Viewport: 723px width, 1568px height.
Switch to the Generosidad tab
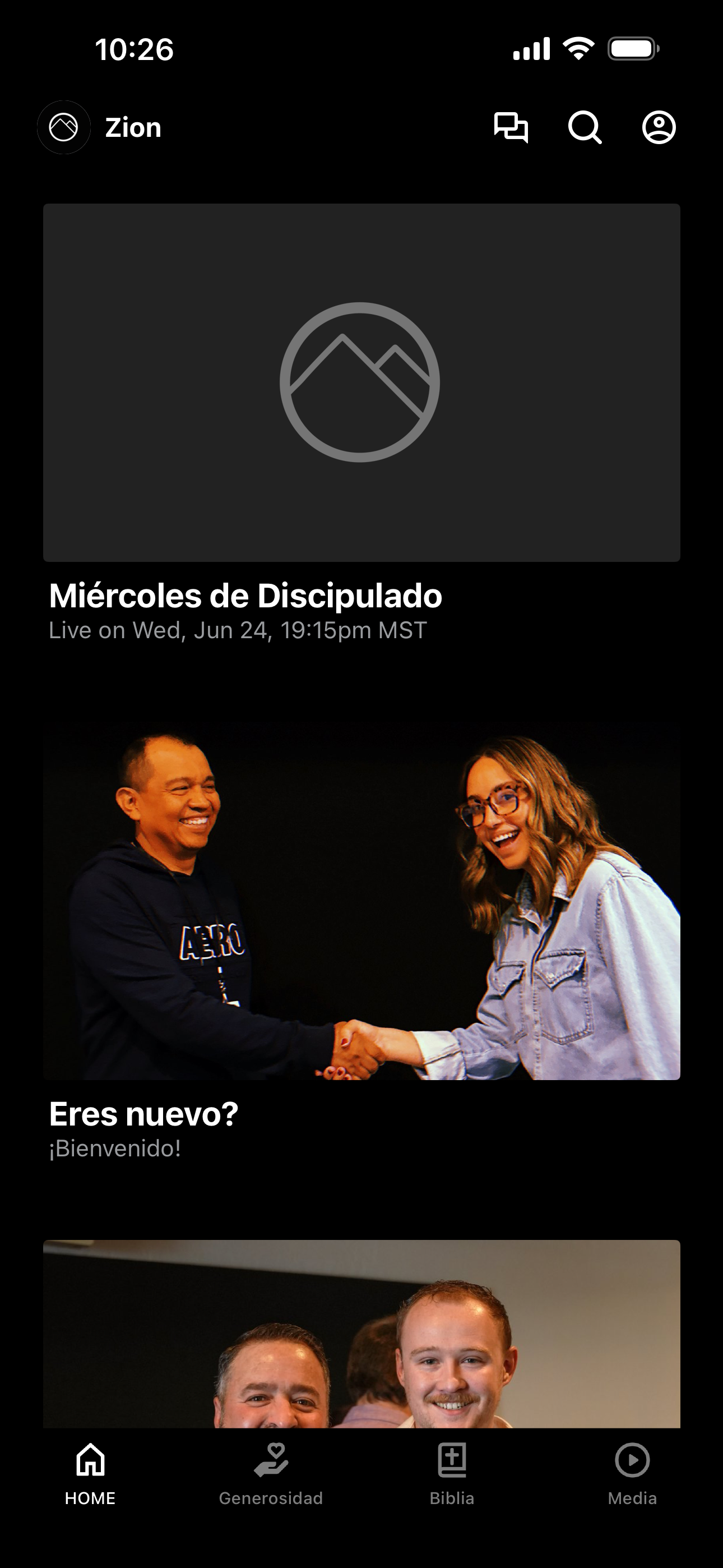coord(271,1474)
